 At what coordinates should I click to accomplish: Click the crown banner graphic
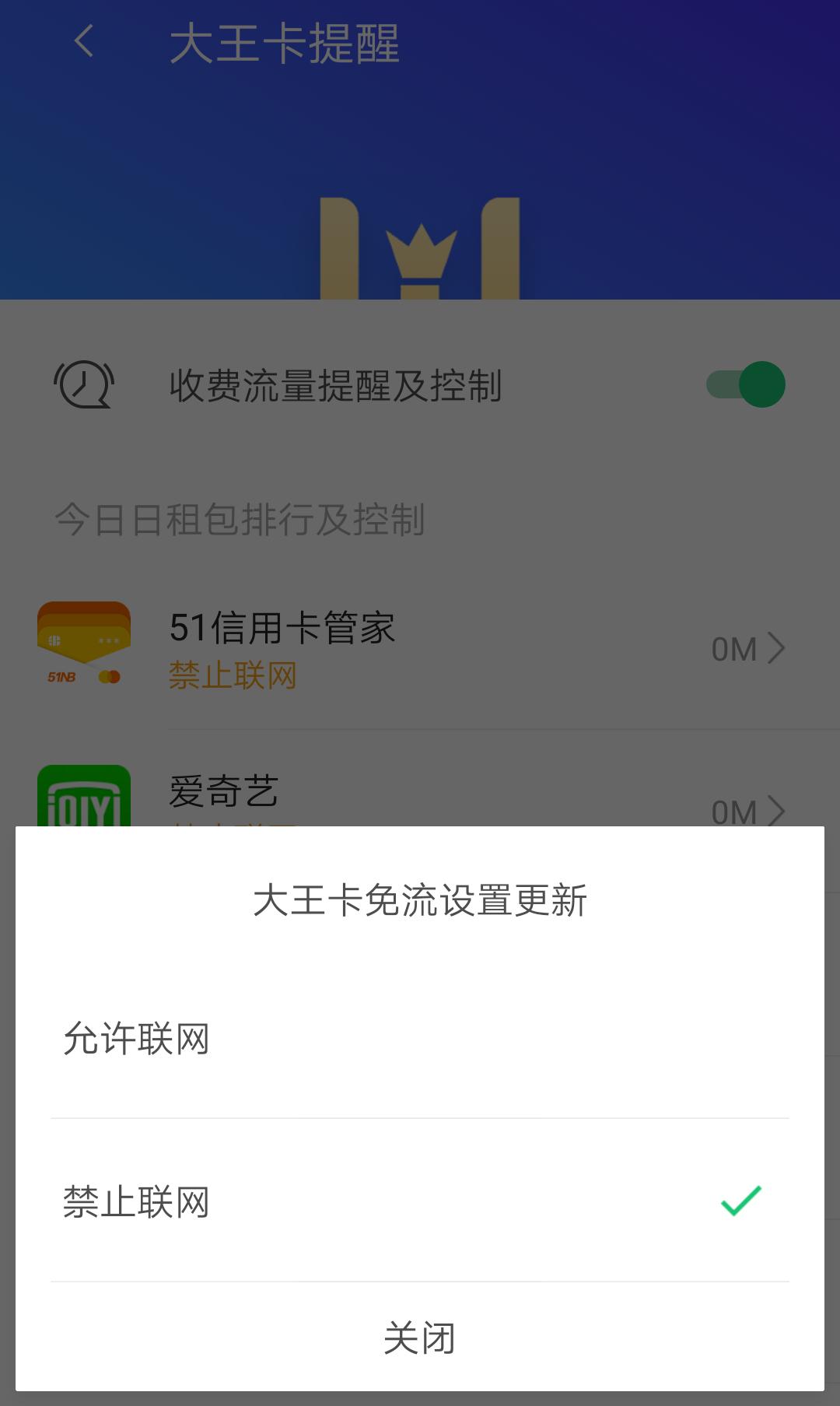(420, 249)
